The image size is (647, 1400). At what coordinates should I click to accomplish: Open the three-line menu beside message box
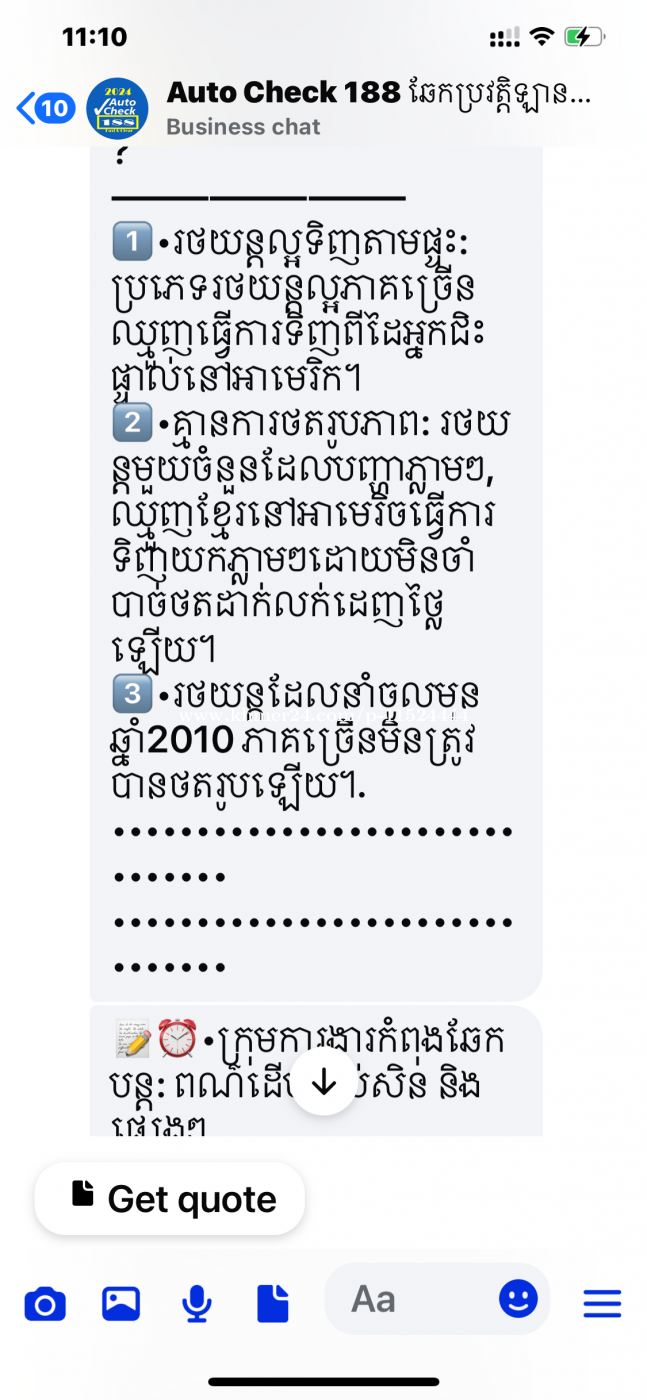tap(602, 1303)
